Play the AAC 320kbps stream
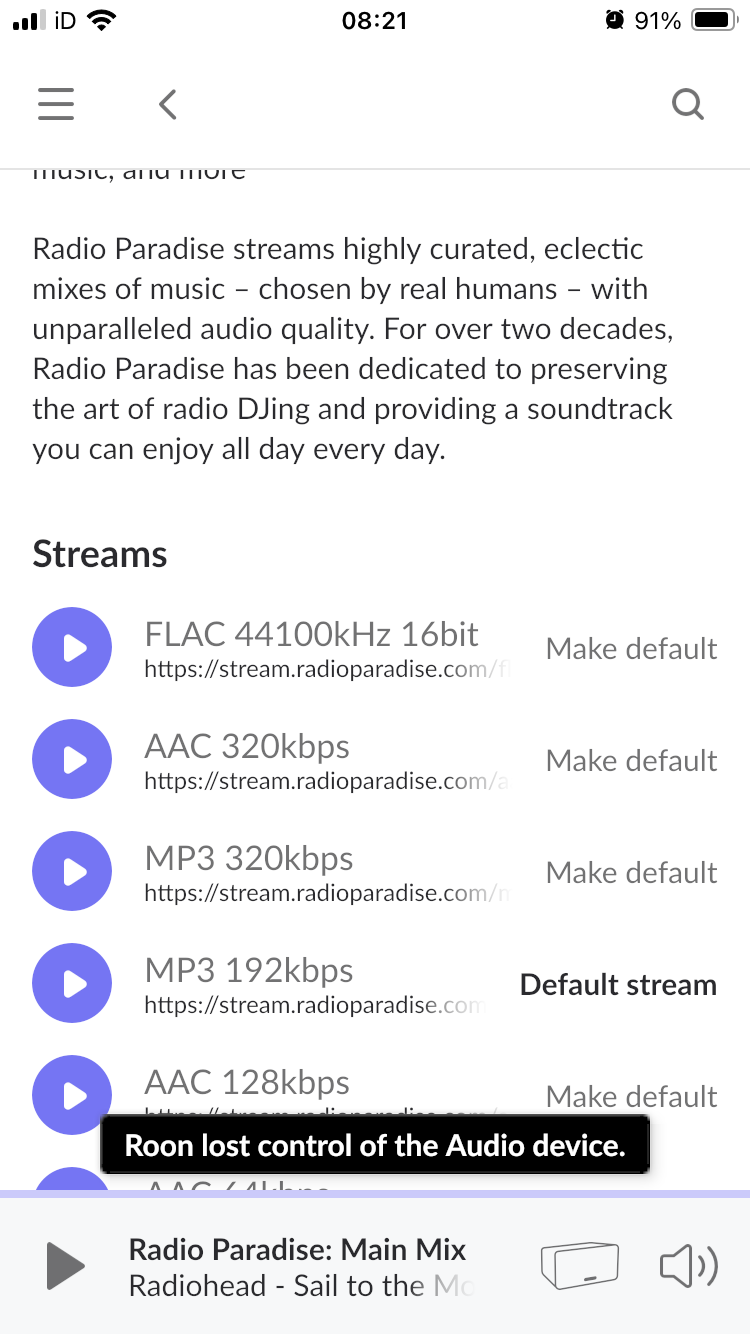 [x=72, y=760]
